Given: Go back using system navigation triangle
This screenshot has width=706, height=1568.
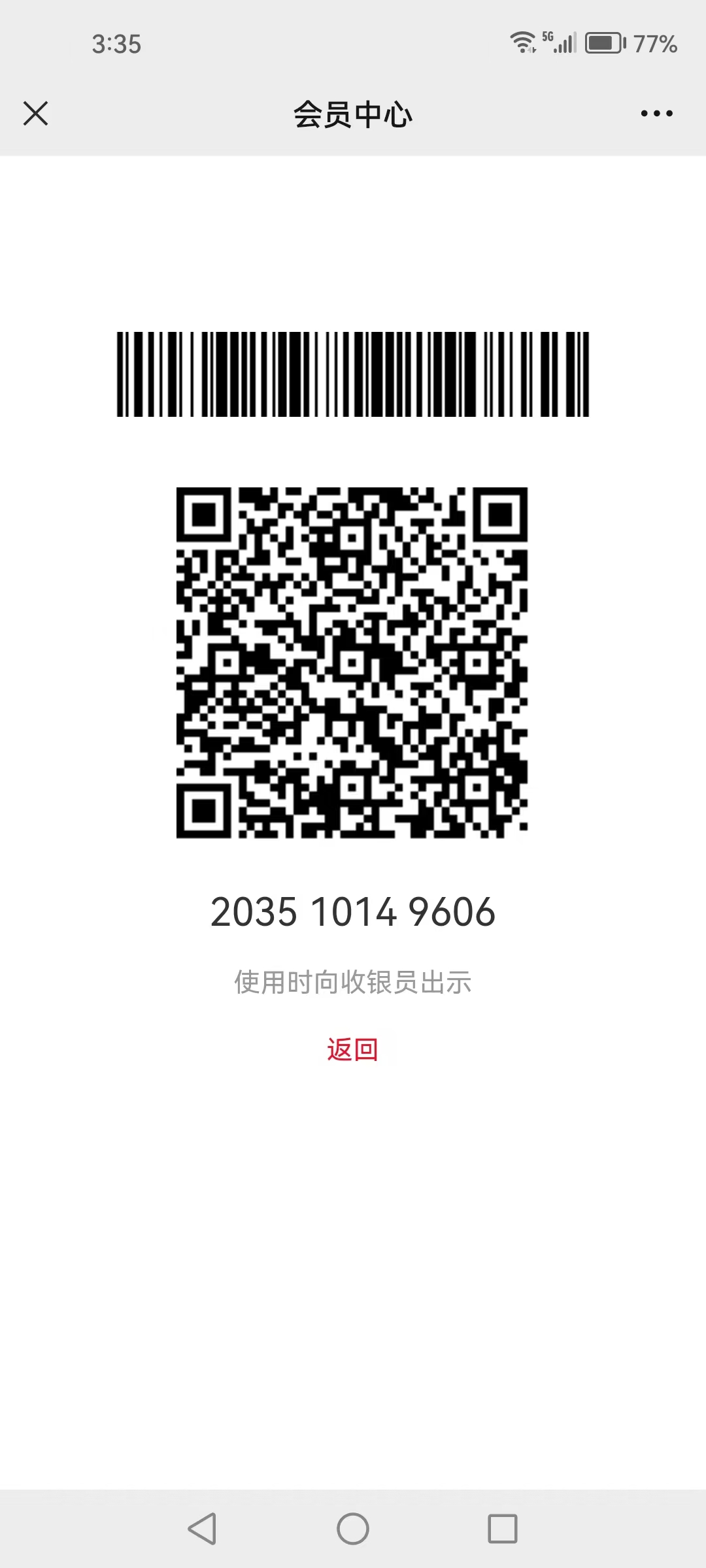Looking at the screenshot, I should (202, 1529).
